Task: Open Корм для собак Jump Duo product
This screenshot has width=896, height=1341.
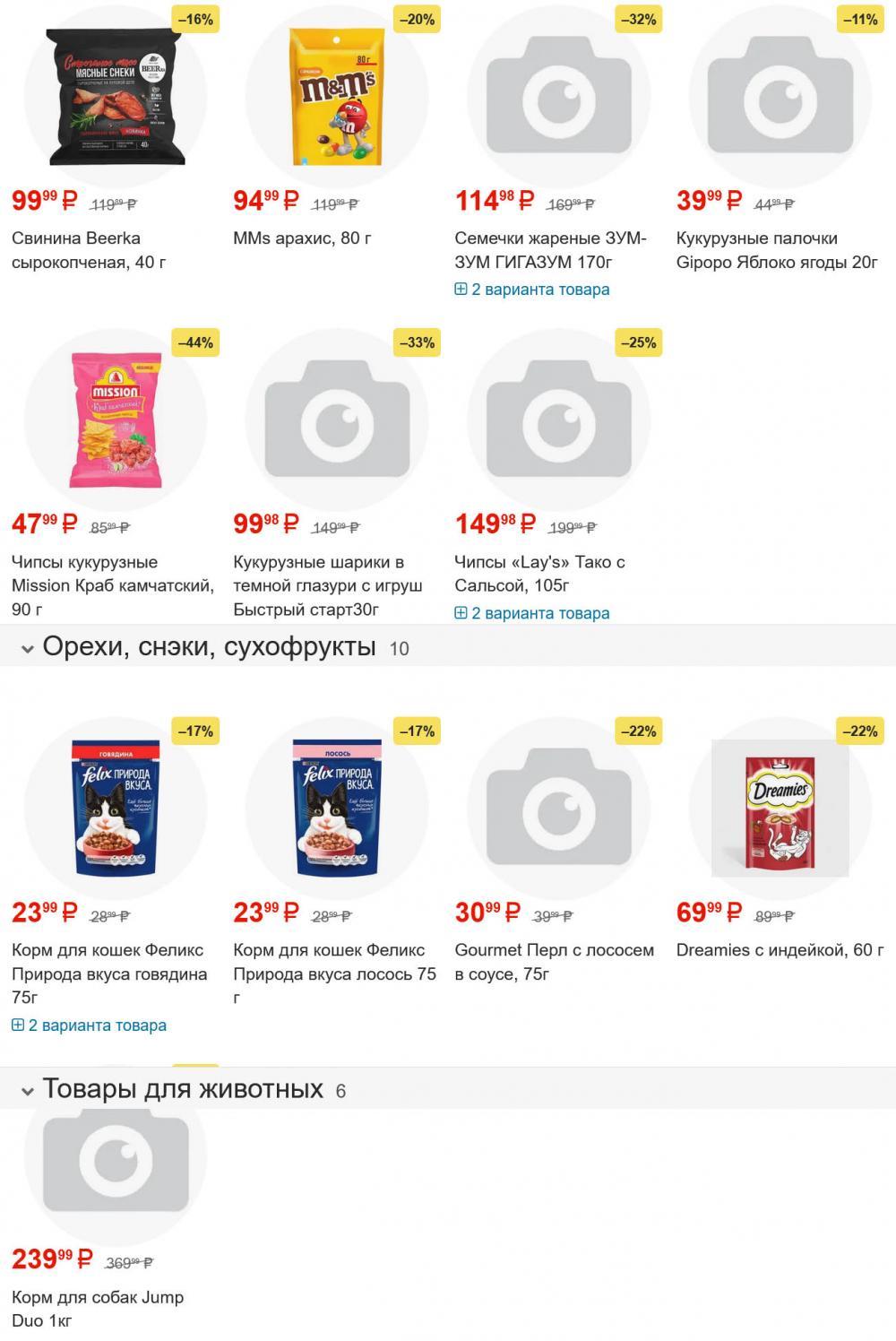Action: click(x=97, y=1308)
